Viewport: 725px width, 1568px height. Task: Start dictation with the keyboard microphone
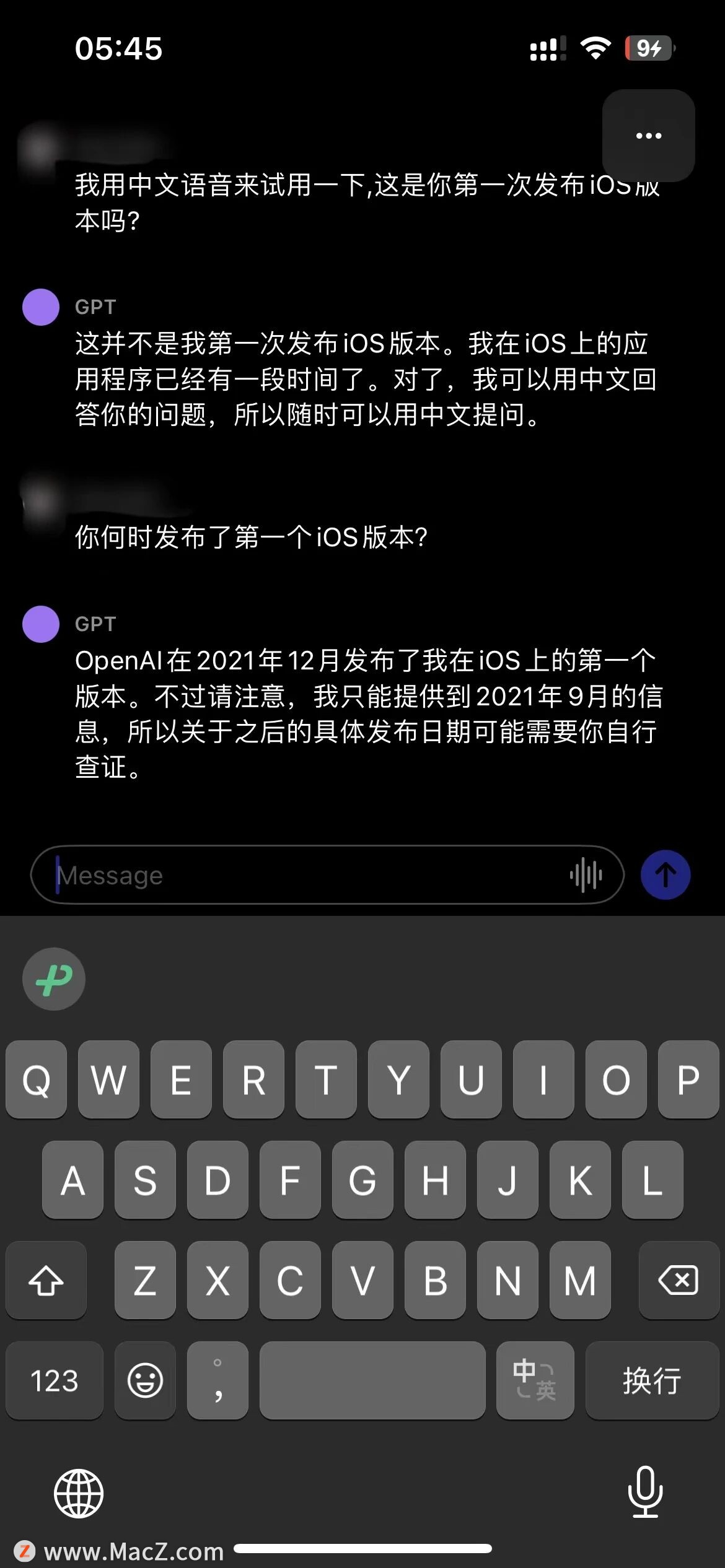[x=645, y=1492]
